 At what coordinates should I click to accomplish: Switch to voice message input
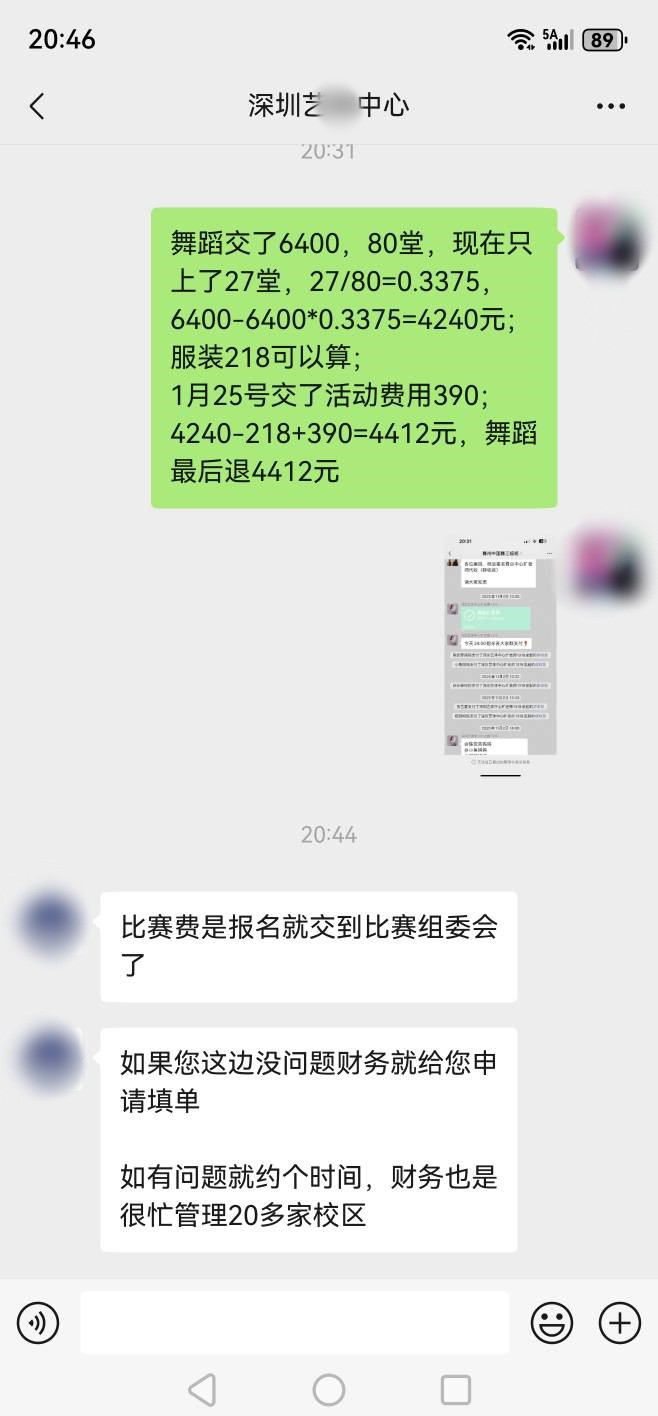(38, 1323)
